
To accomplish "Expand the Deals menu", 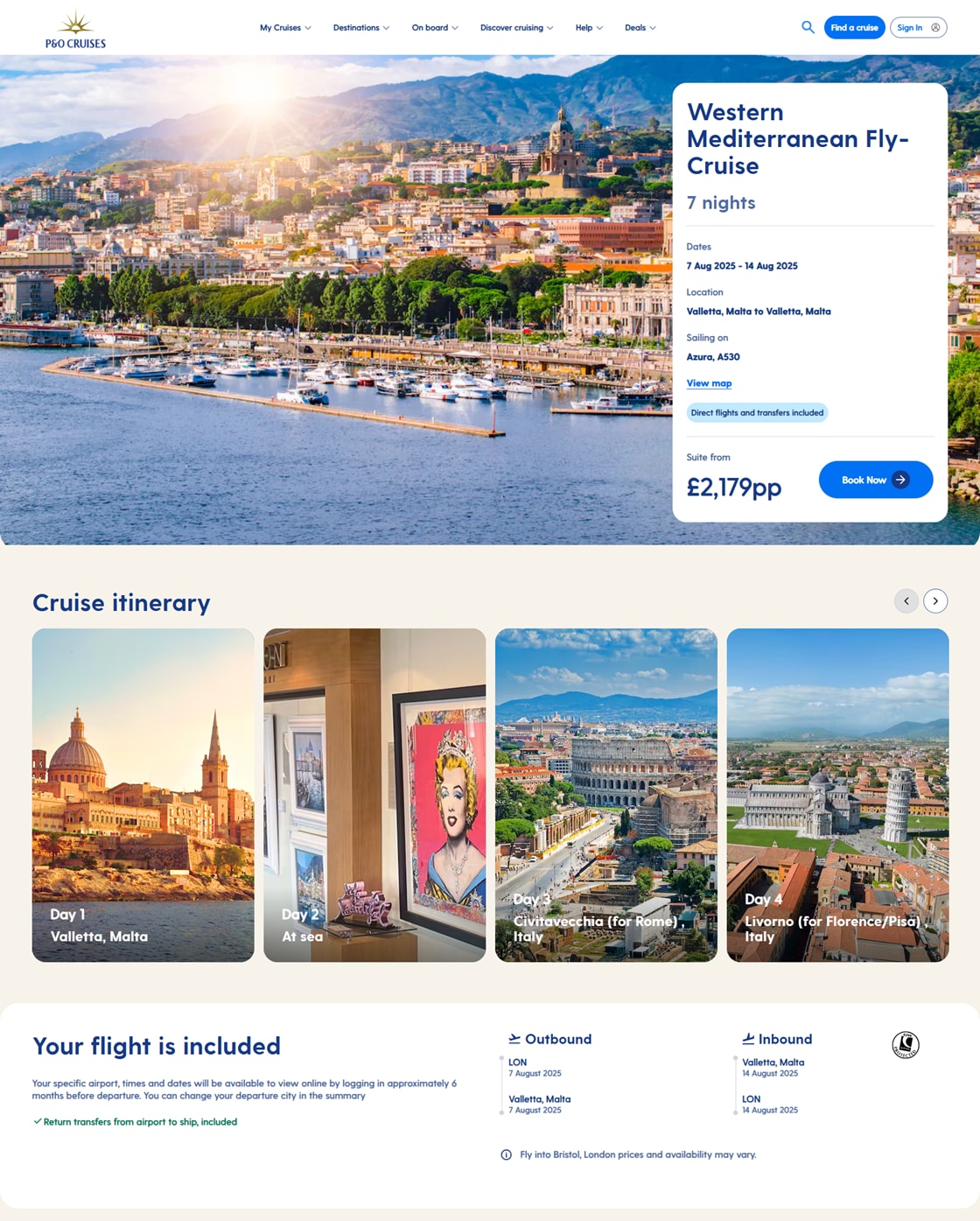I will point(640,28).
